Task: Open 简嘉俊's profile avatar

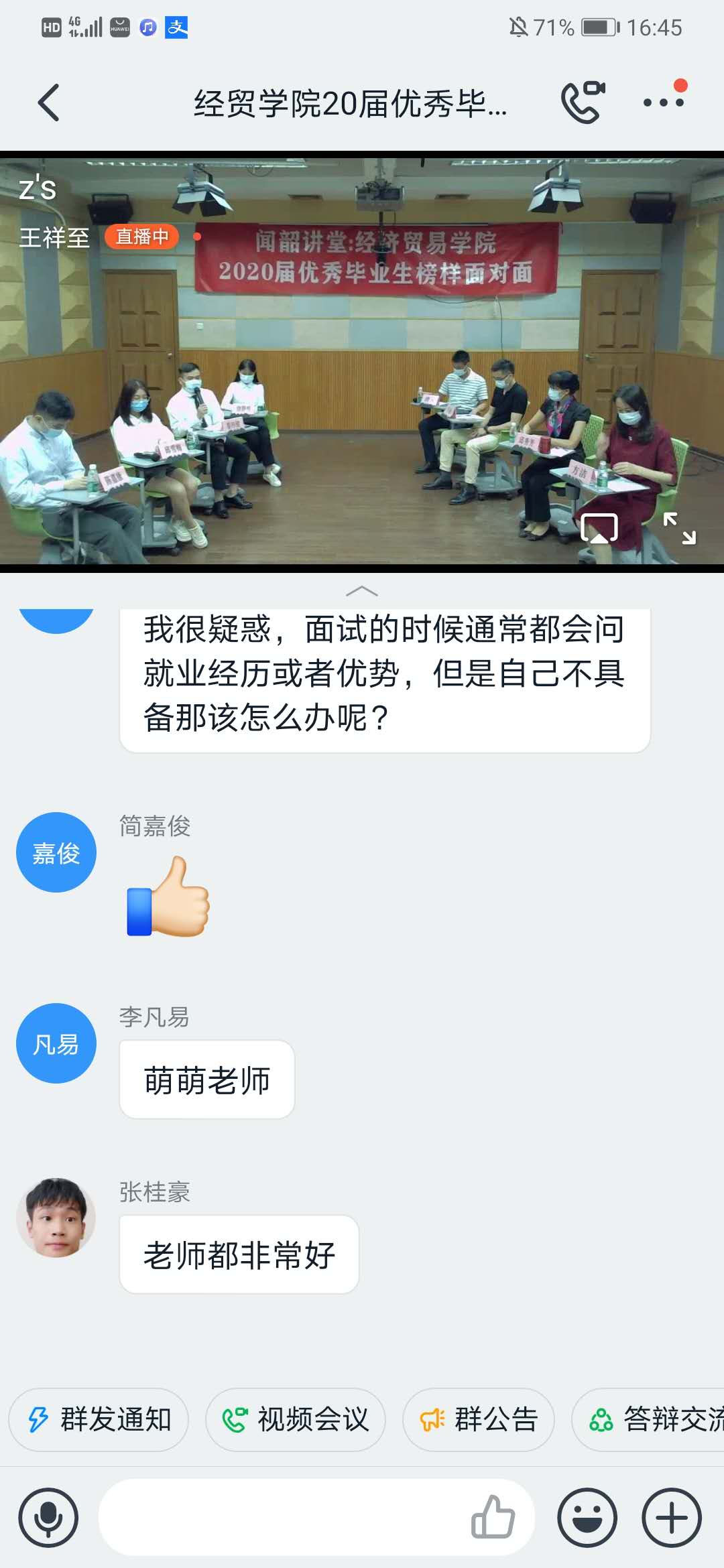Action: (x=56, y=852)
